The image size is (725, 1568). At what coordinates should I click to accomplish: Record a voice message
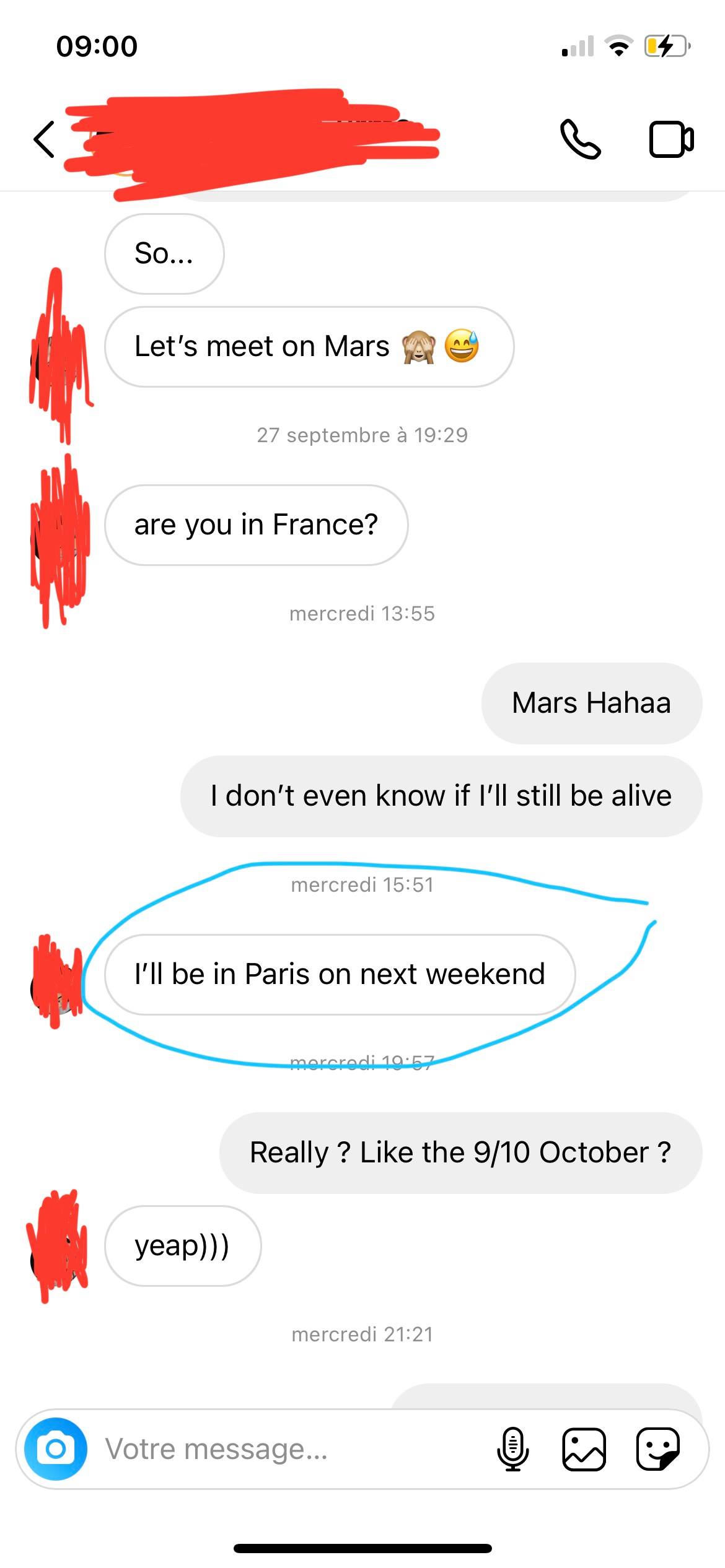(x=513, y=1448)
